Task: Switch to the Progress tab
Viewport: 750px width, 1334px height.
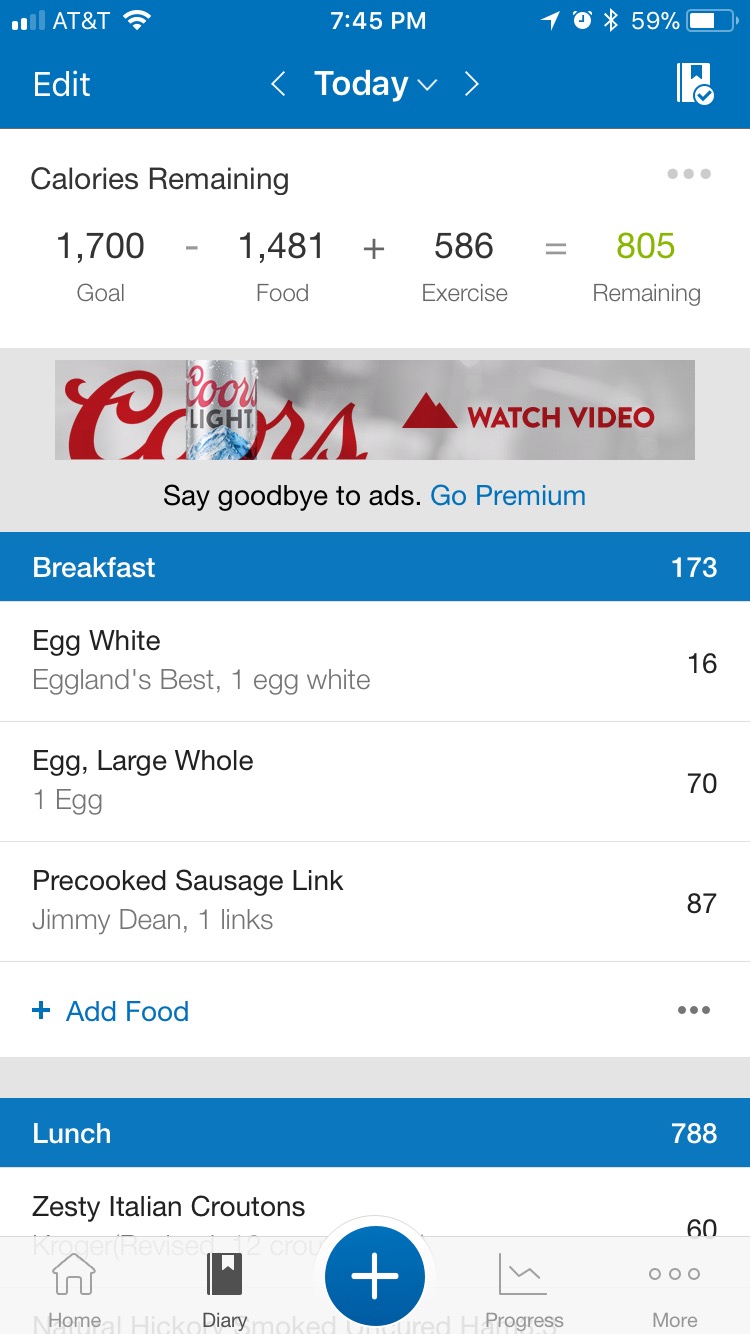Action: 524,1290
